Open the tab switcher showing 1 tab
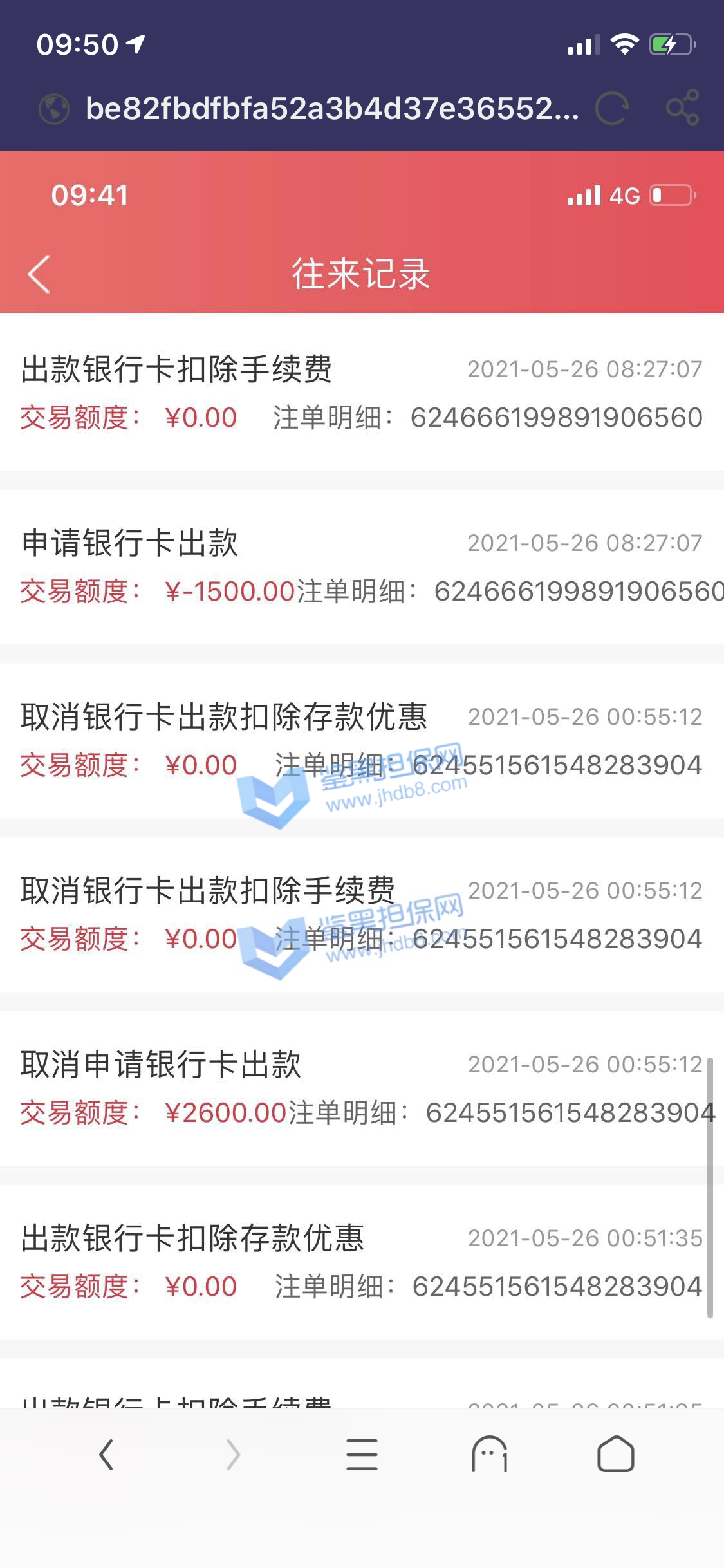The height and width of the screenshot is (1568, 724). pyautogui.click(x=490, y=1455)
